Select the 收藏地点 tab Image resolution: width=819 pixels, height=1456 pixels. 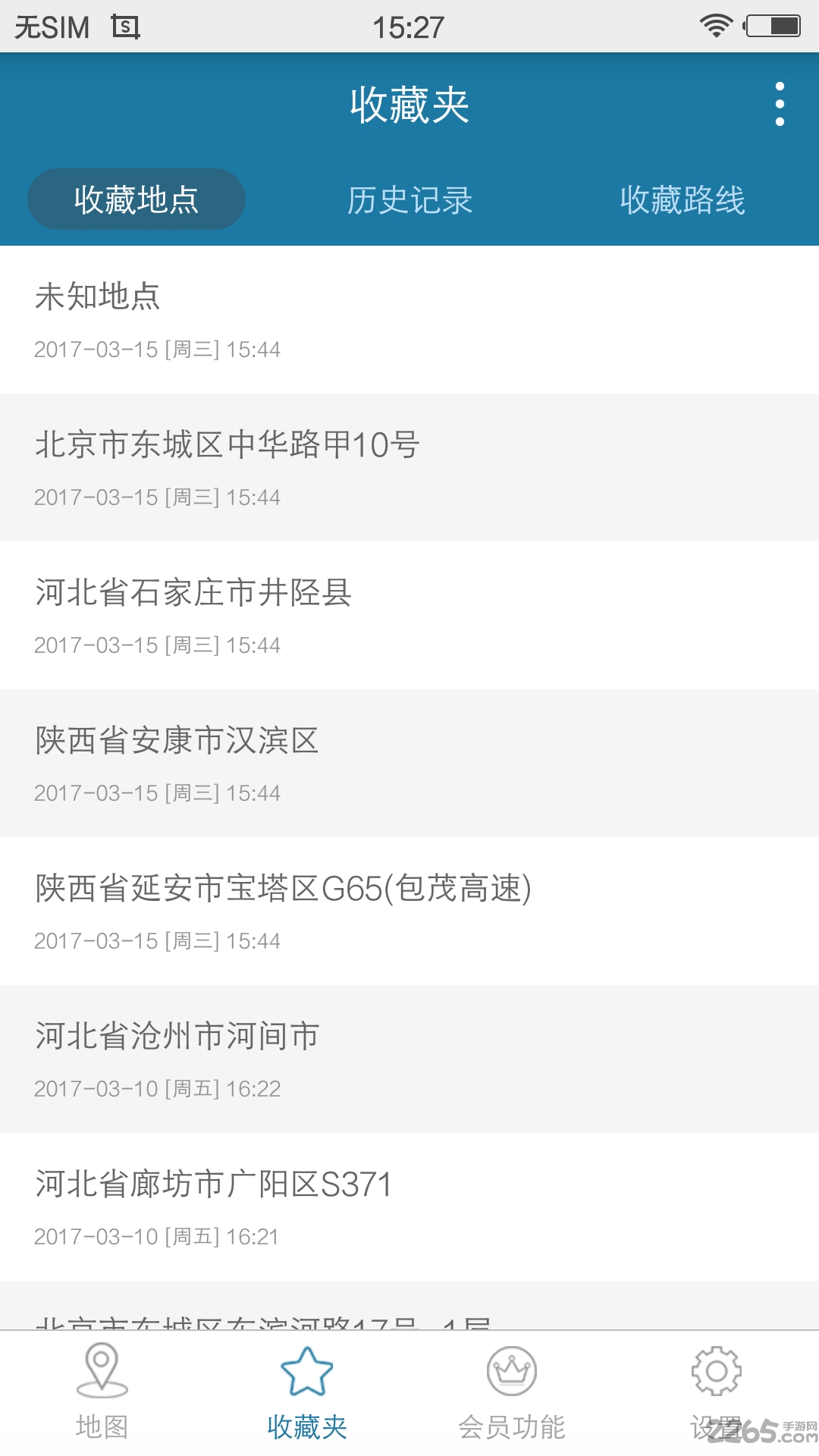pyautogui.click(x=136, y=198)
